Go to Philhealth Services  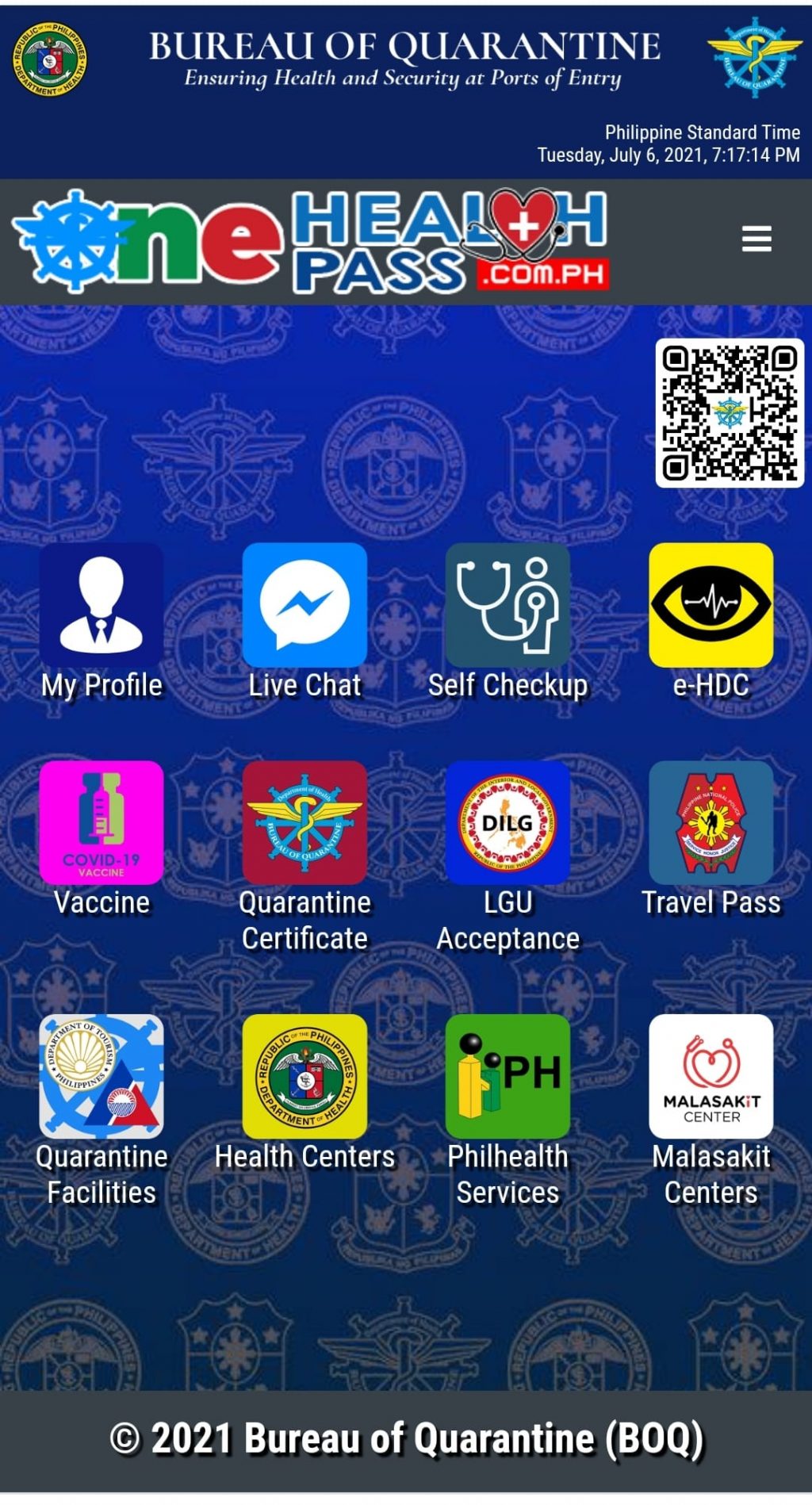click(507, 1077)
